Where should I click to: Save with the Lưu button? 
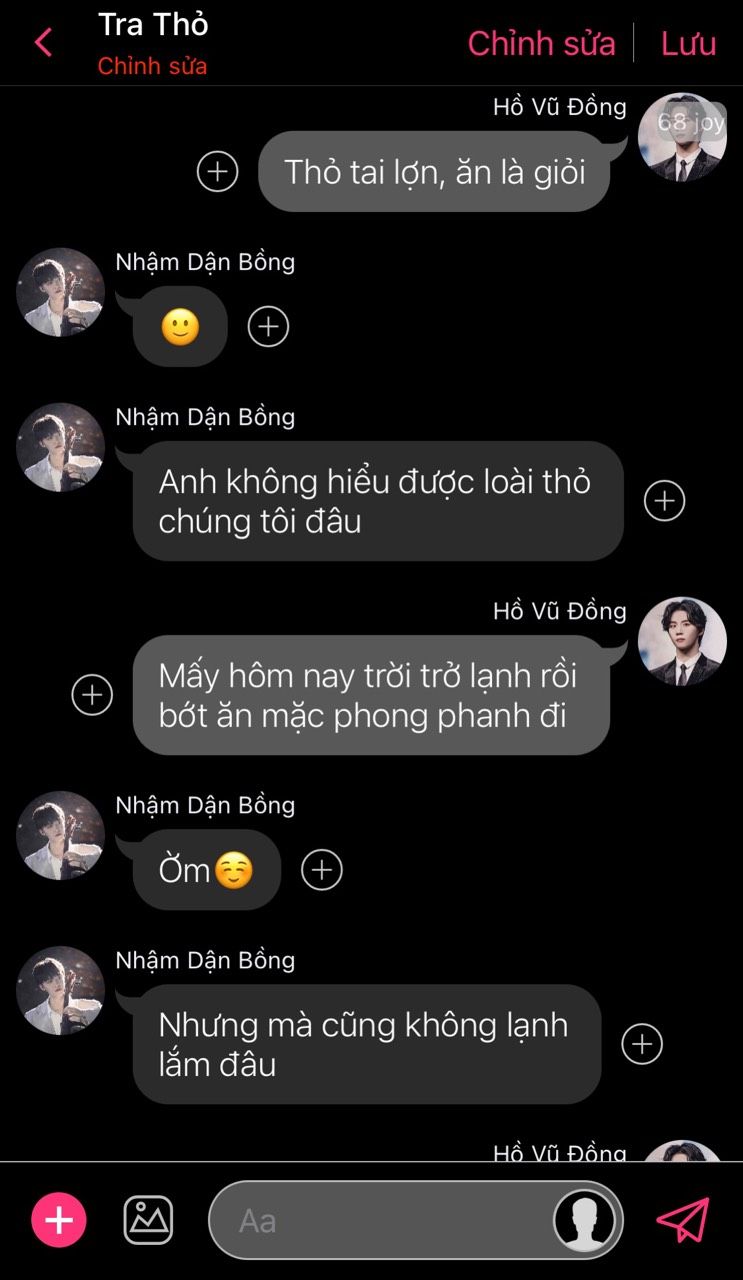pos(688,43)
